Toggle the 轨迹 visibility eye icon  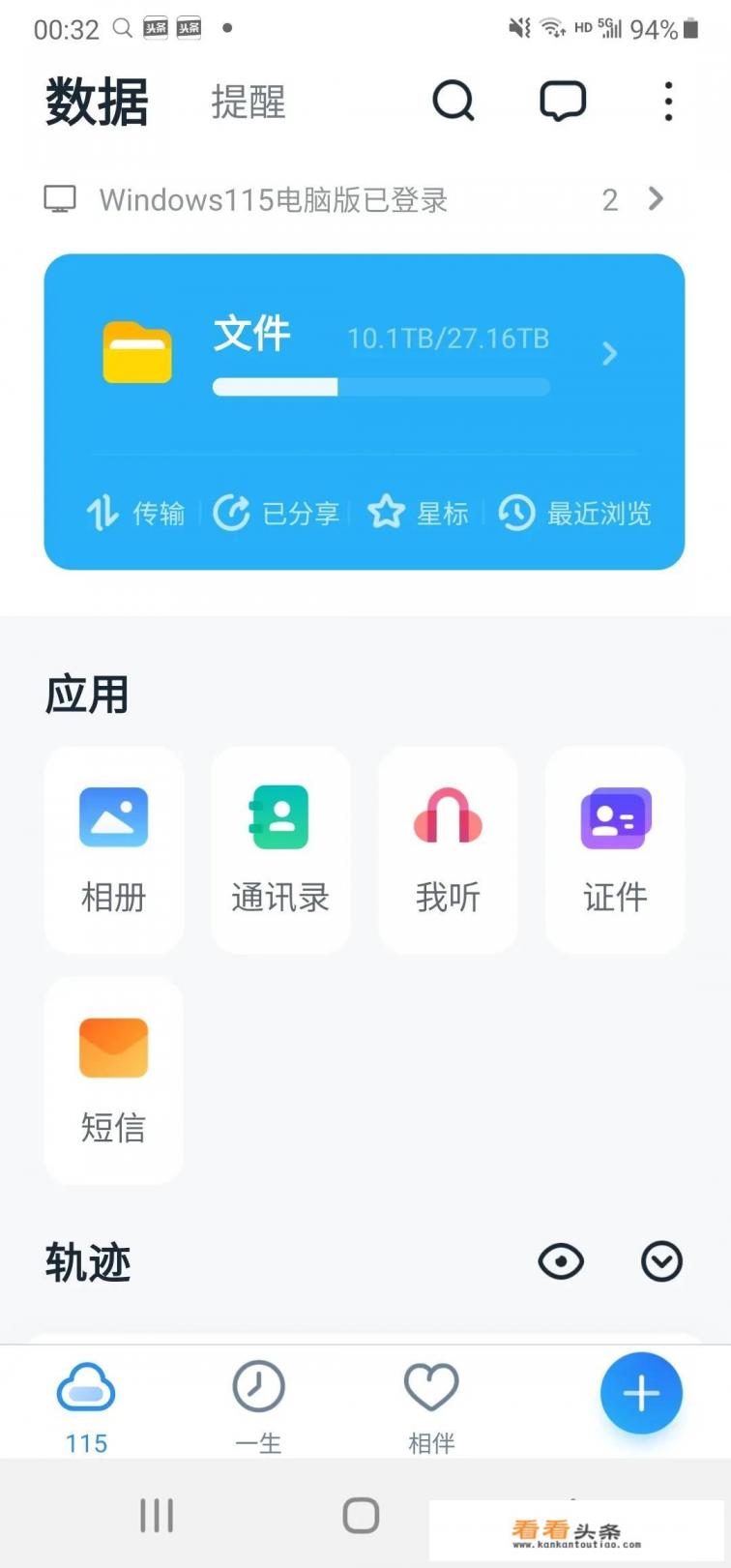561,1262
